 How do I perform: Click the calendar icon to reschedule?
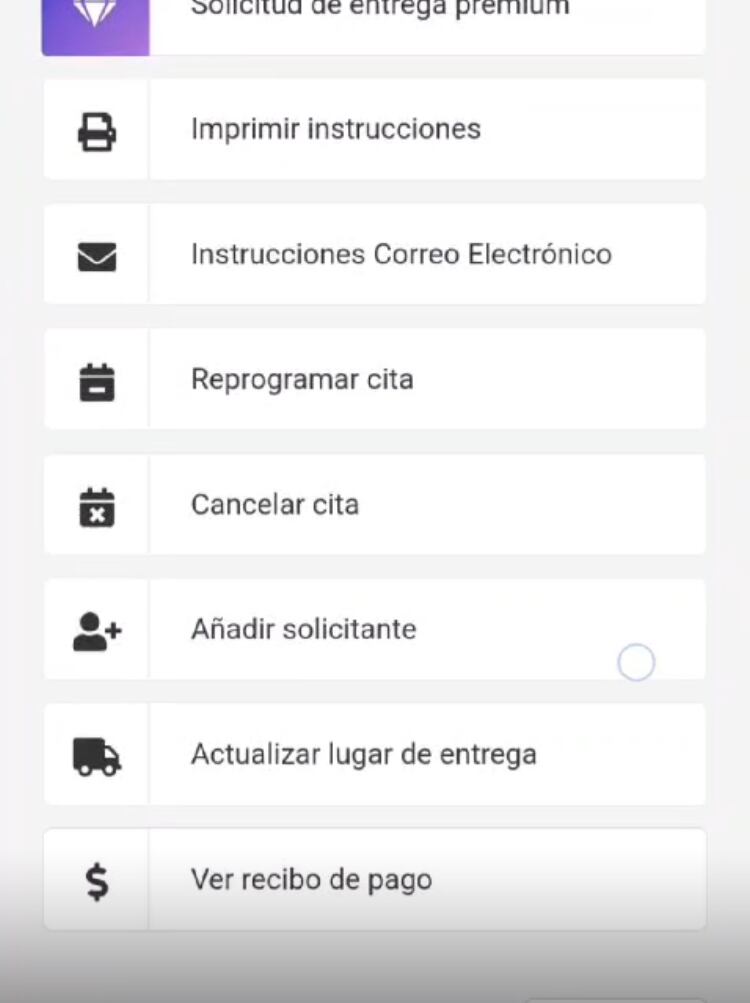[95, 378]
